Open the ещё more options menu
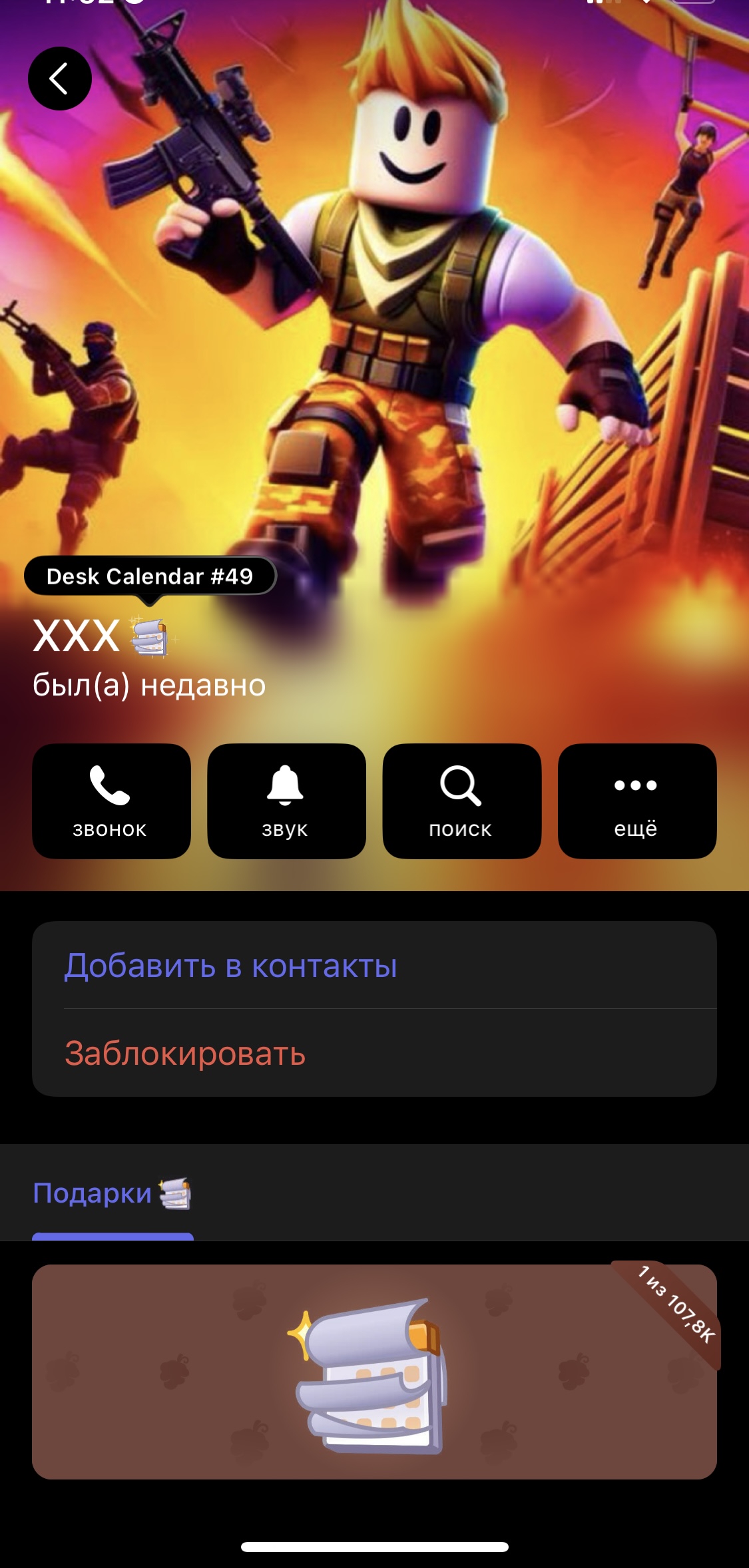The width and height of the screenshot is (749, 1568). coord(636,801)
